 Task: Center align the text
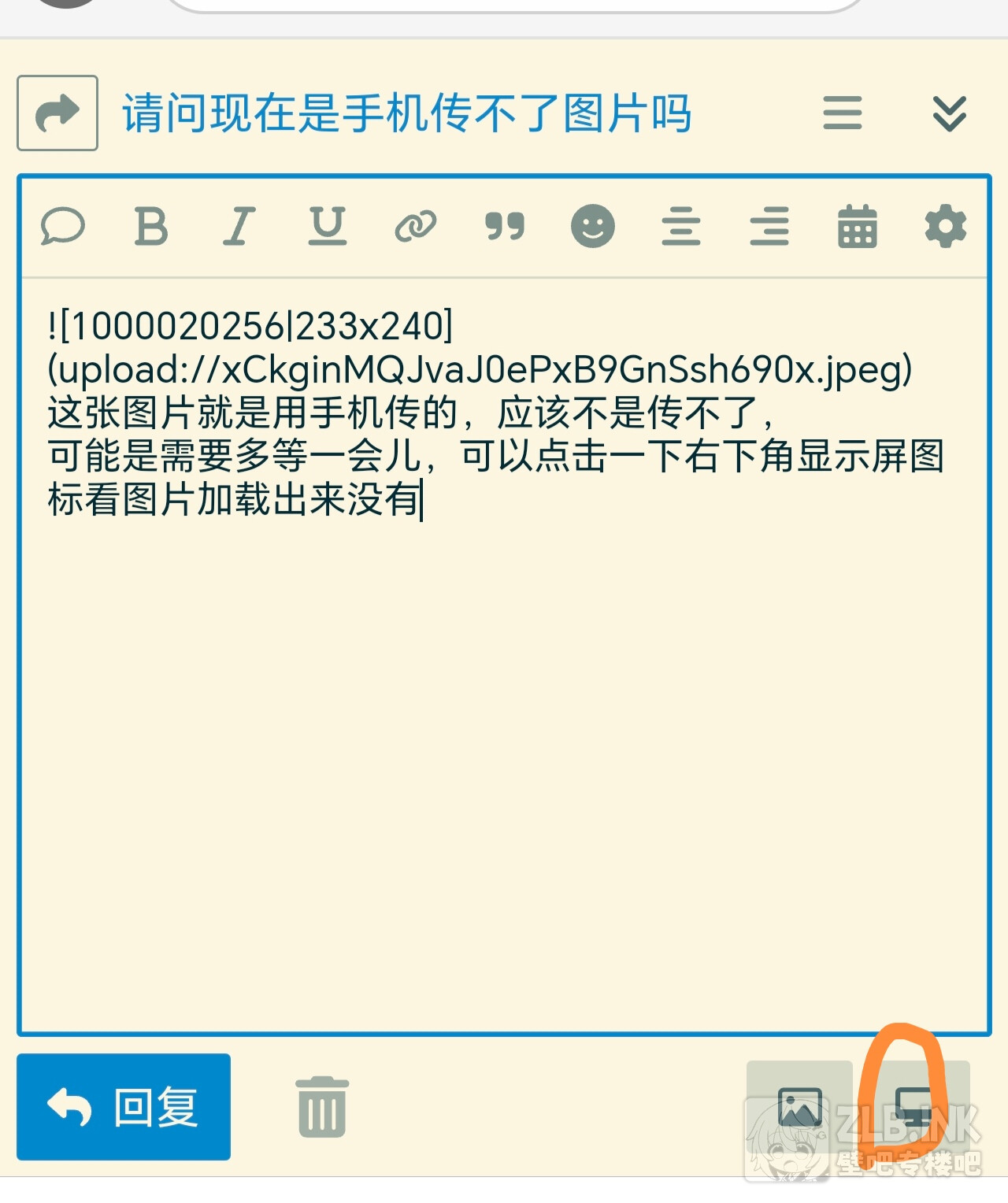pos(680,227)
